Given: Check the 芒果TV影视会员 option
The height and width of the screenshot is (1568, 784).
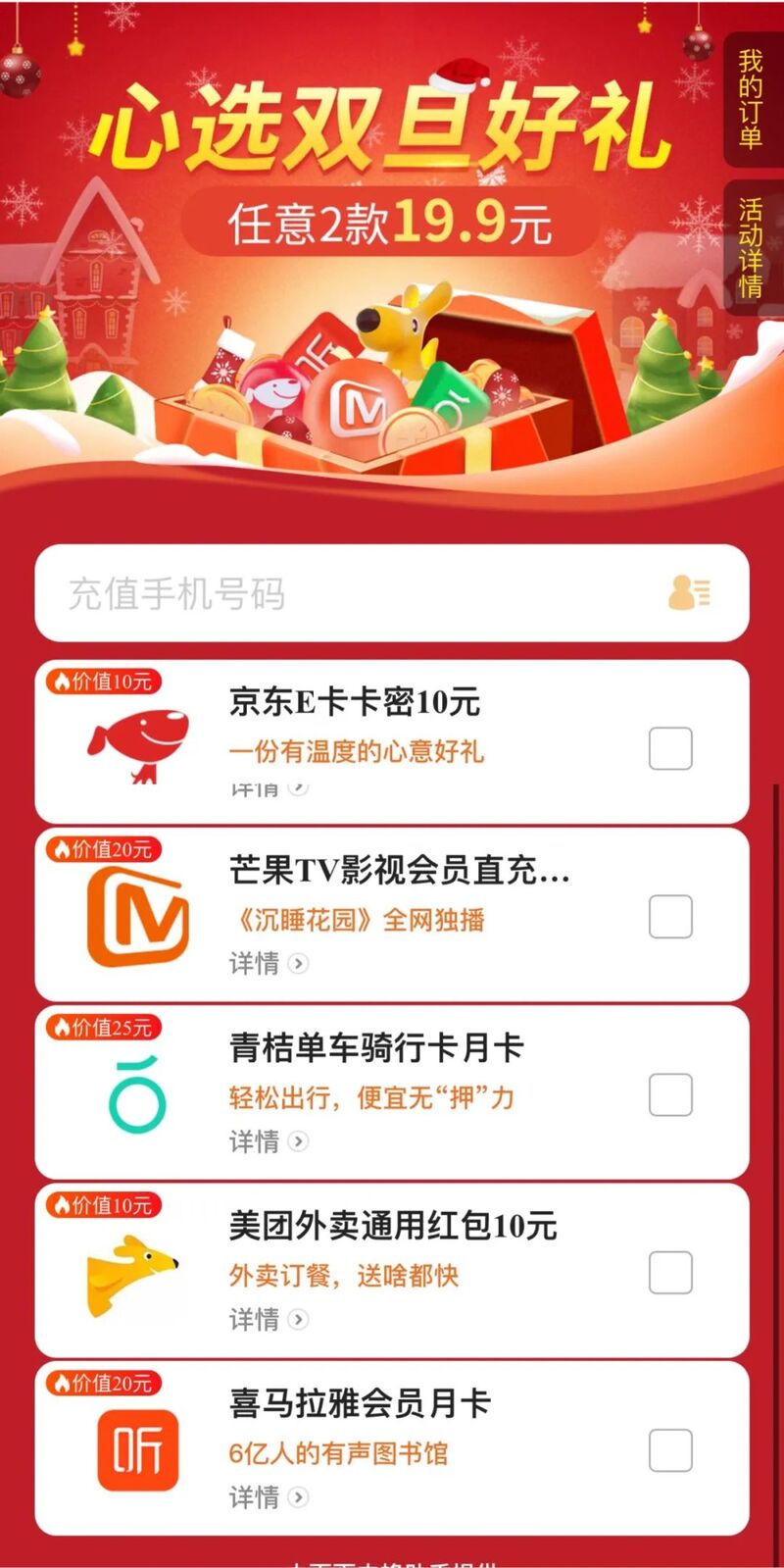Looking at the screenshot, I should (x=670, y=916).
